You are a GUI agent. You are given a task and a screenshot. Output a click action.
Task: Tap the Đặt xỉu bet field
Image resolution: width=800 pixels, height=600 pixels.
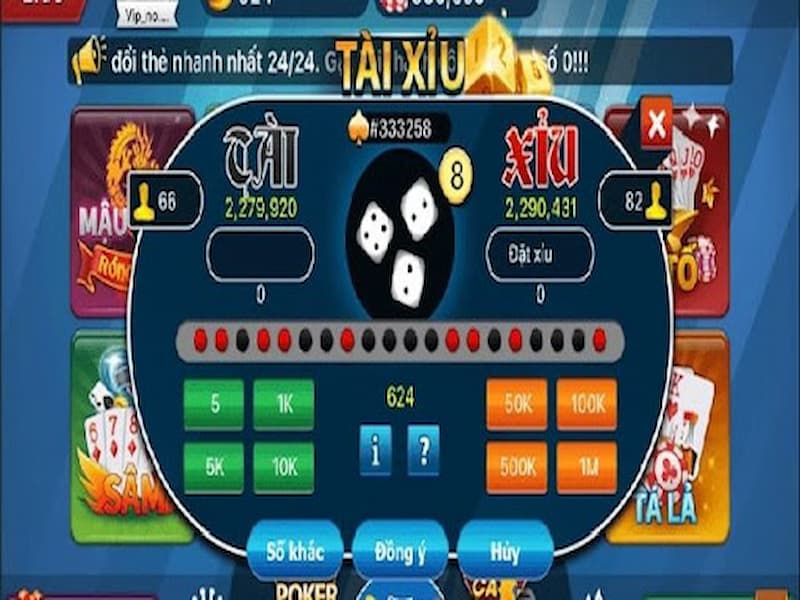(x=539, y=256)
